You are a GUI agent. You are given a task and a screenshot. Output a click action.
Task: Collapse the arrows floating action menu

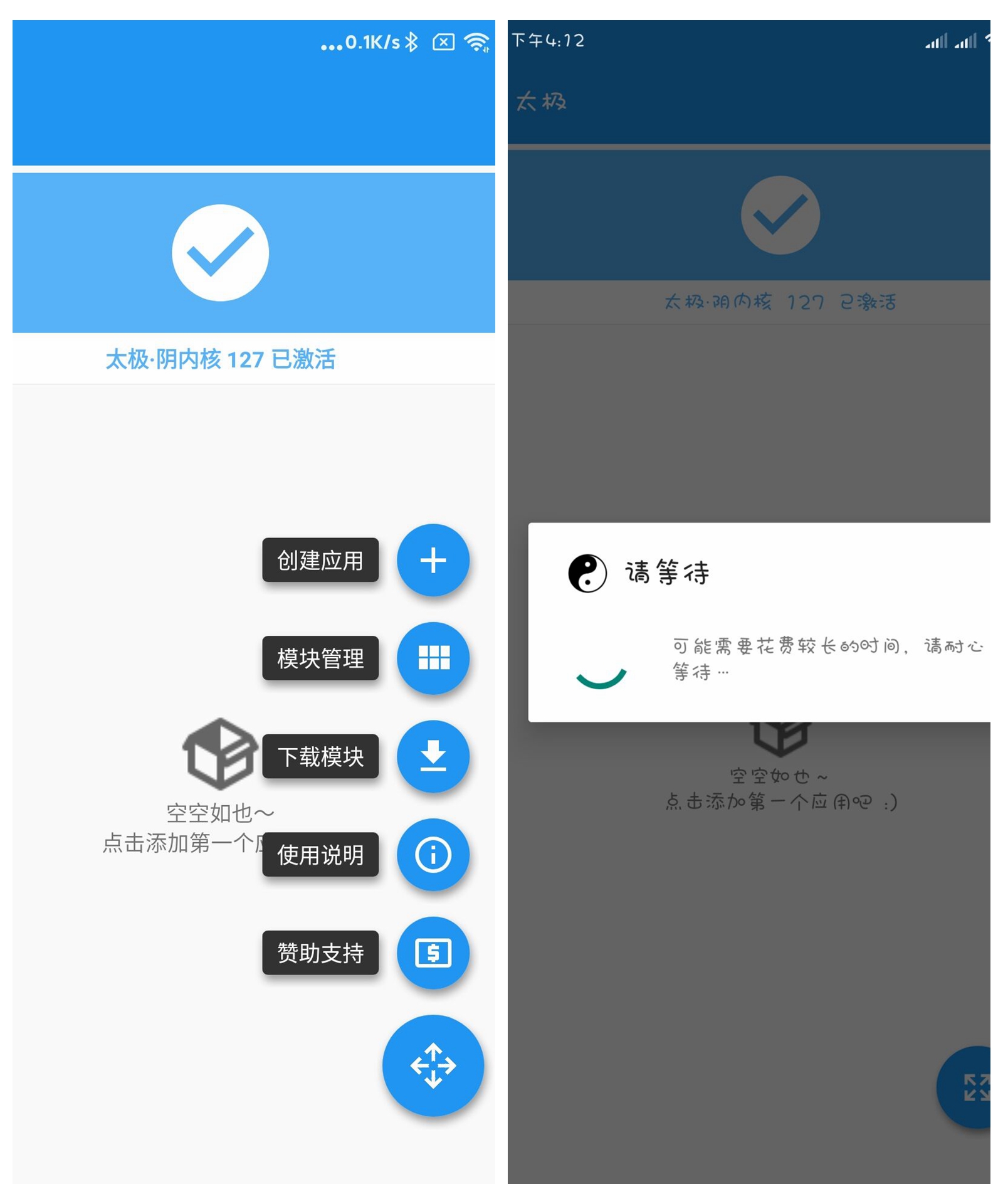[433, 1065]
